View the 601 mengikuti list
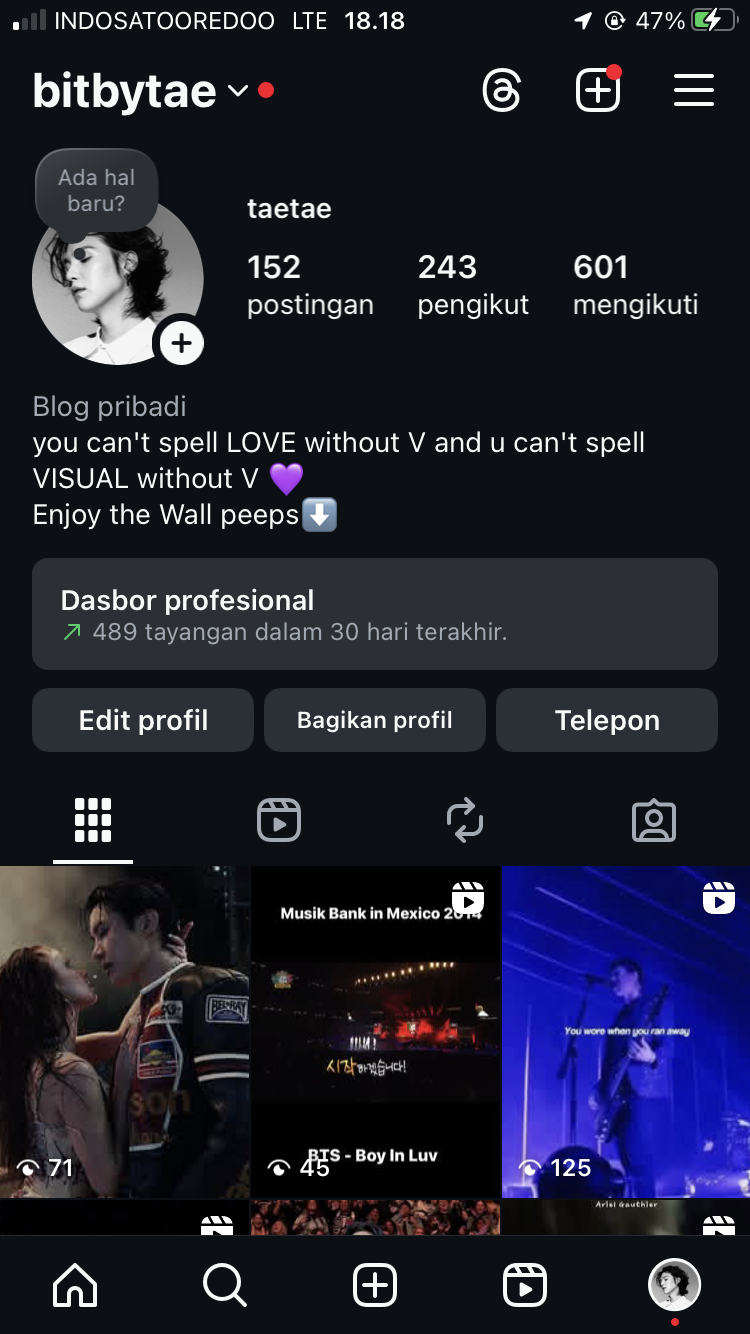The image size is (750, 1334). (x=635, y=284)
